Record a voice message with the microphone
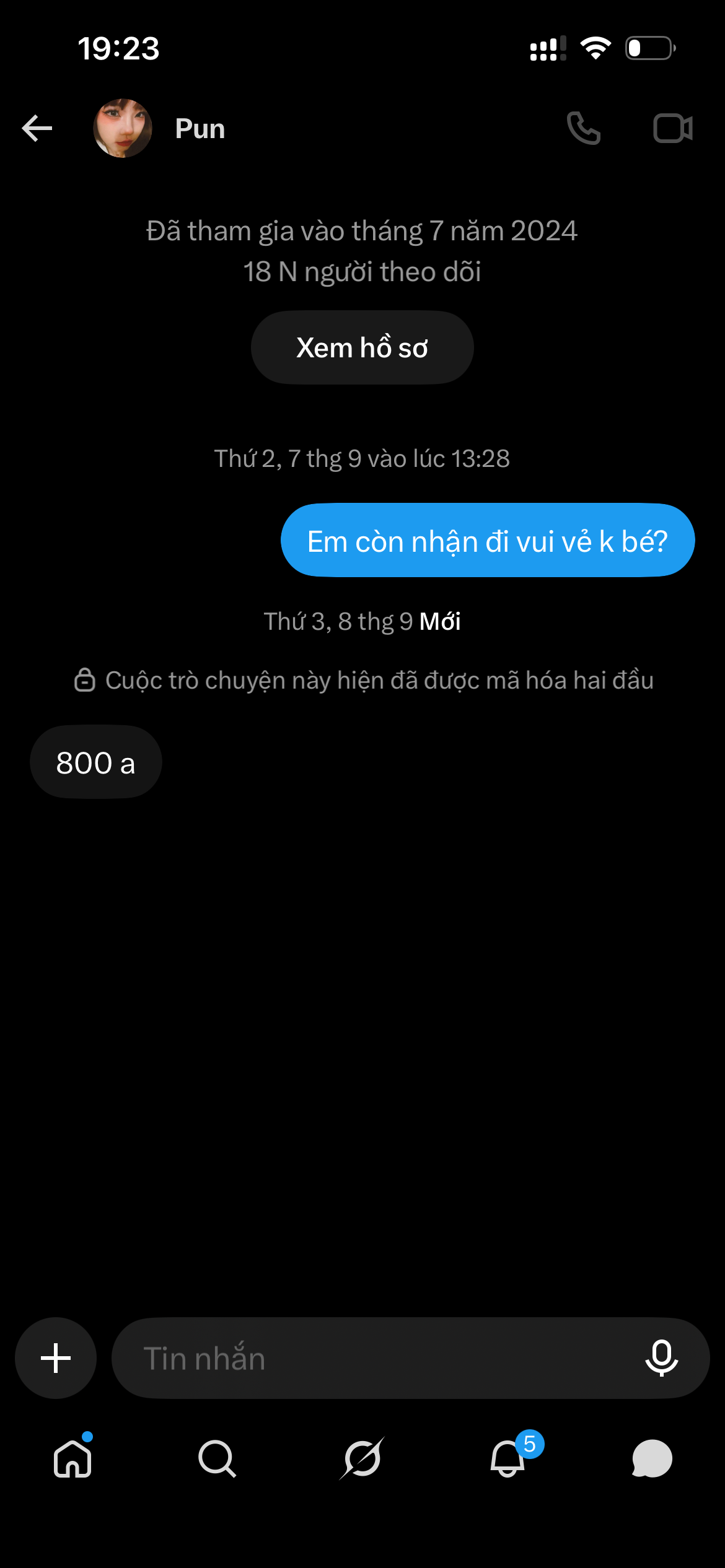The image size is (725, 1568). tap(662, 1358)
